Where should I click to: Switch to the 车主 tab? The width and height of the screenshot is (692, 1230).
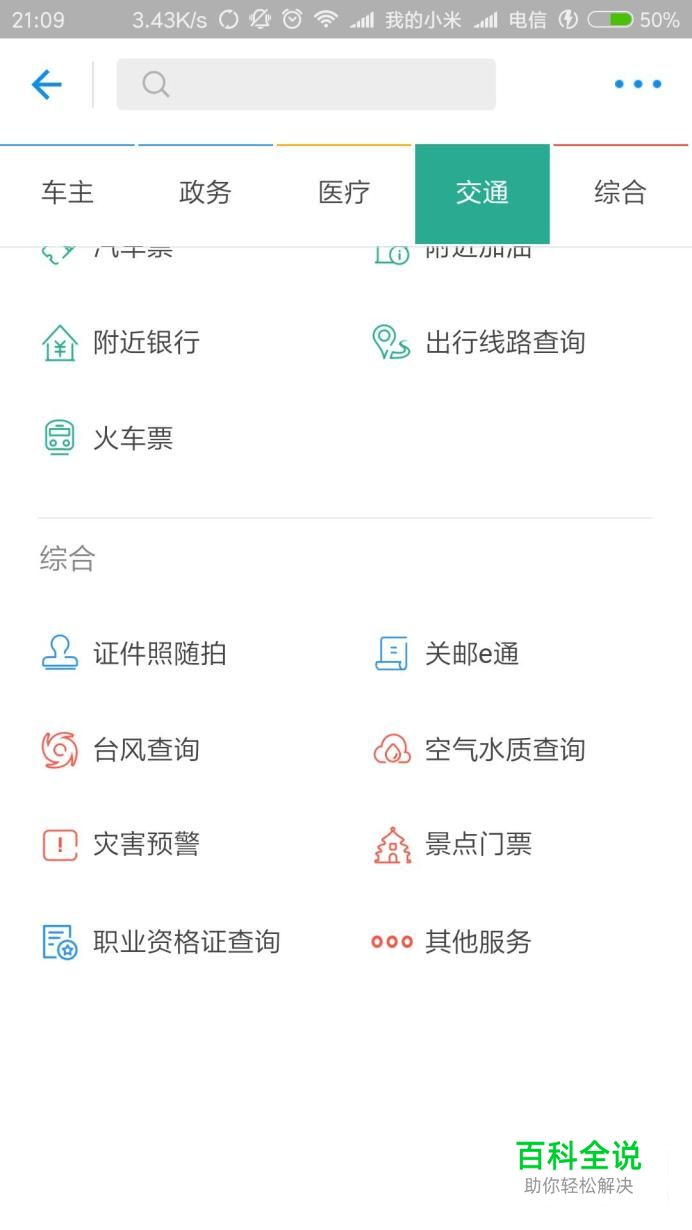(67, 193)
